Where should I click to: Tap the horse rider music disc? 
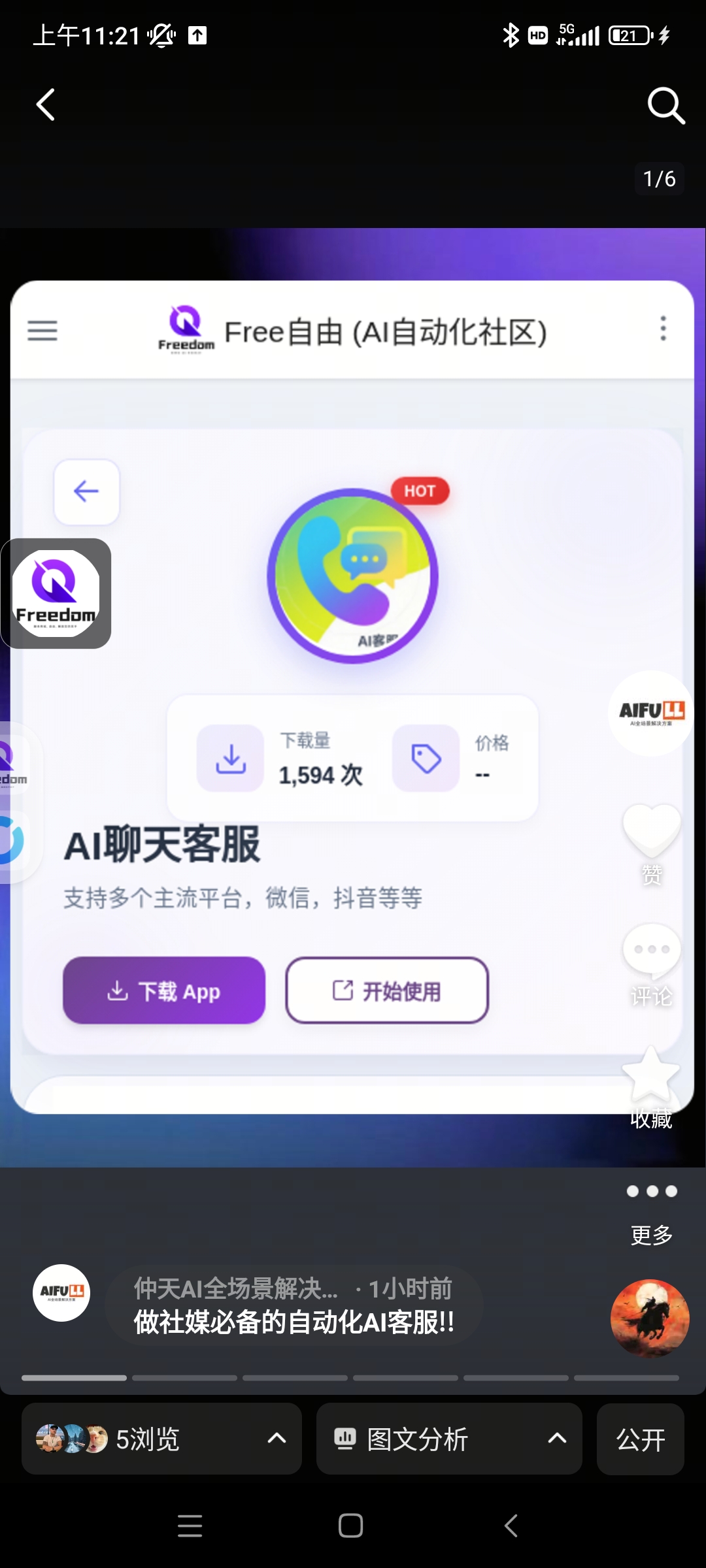(650, 1318)
